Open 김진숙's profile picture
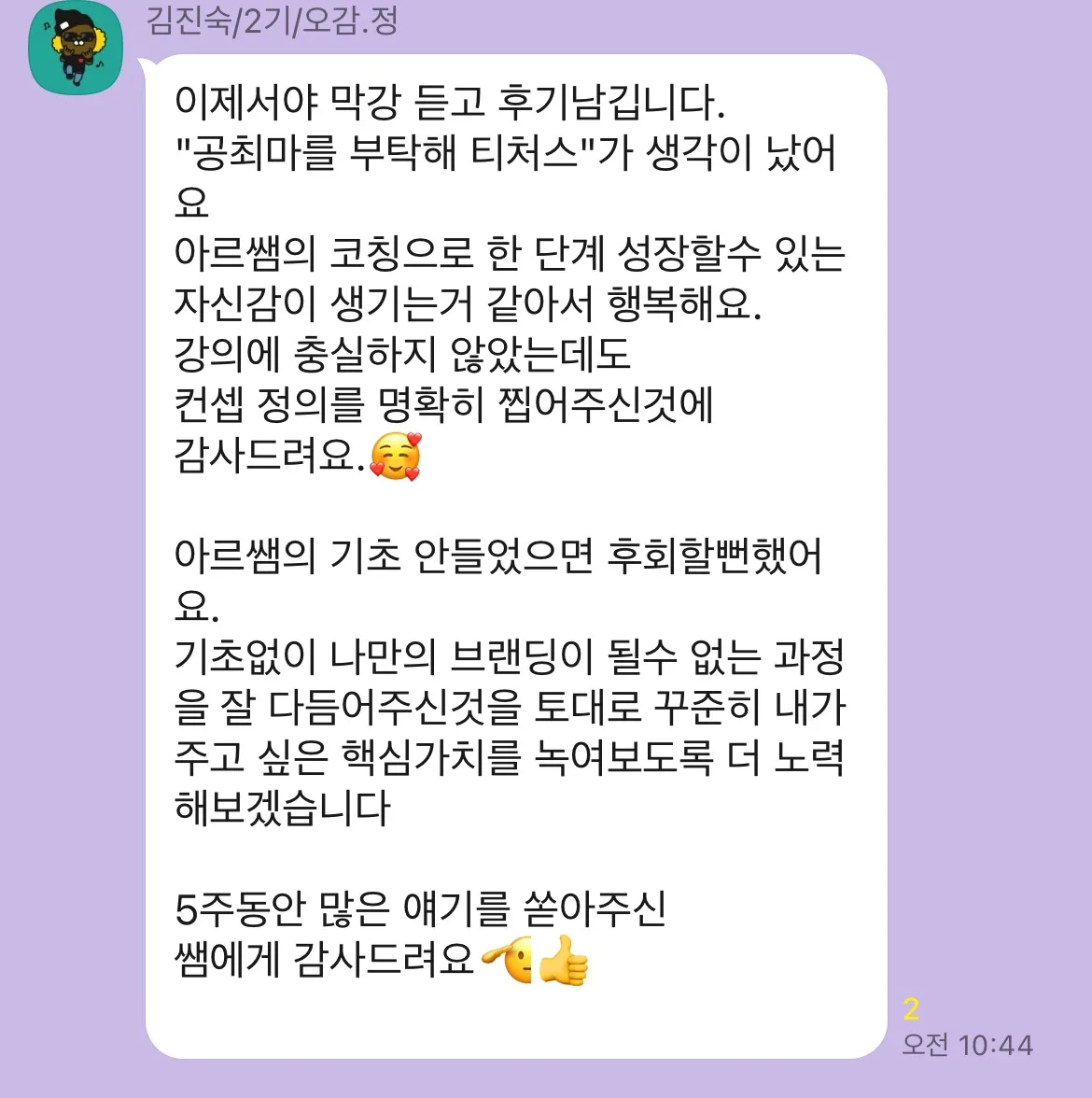This screenshot has height=1098, width=1092. pos(77,47)
